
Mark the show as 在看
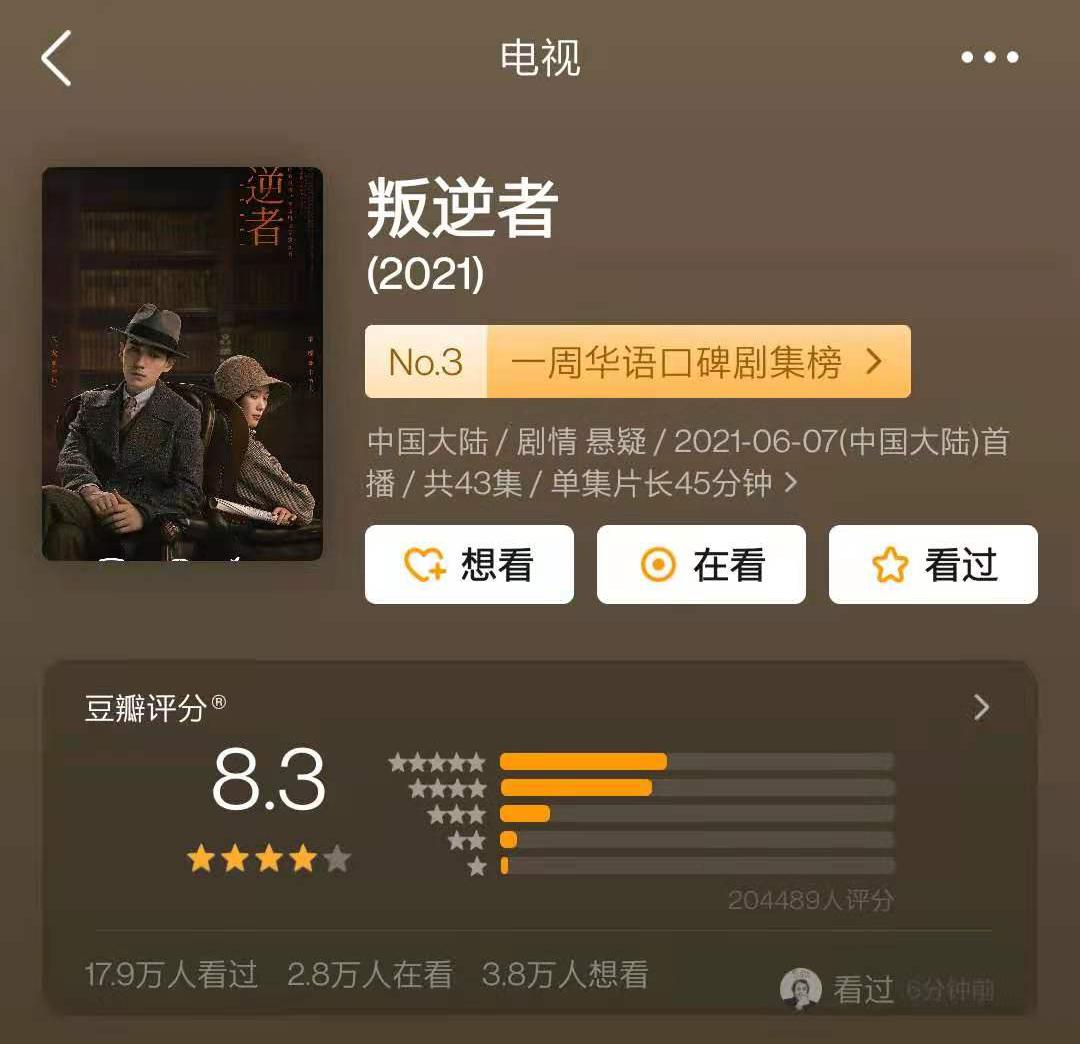701,565
